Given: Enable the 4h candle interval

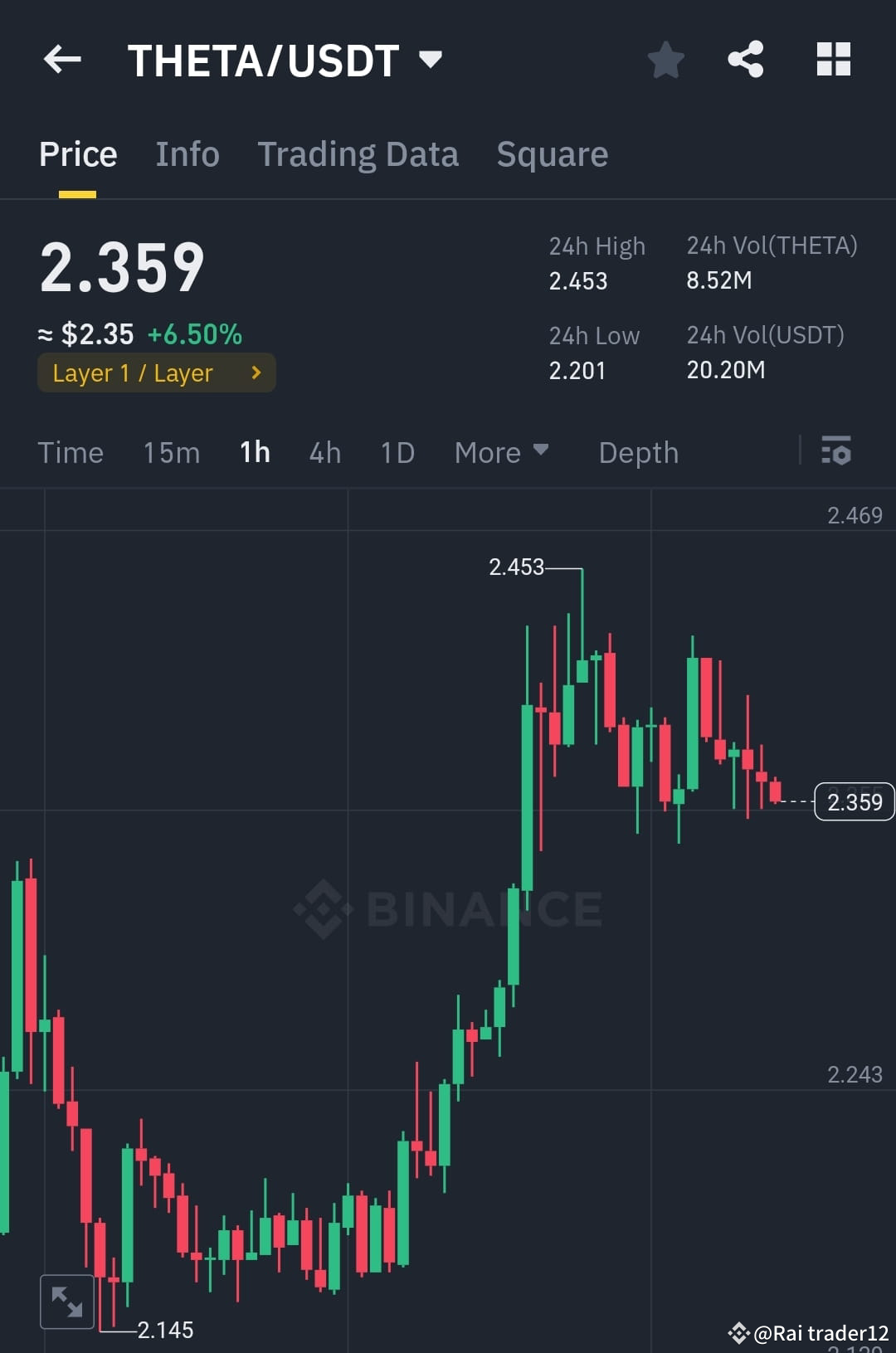Looking at the screenshot, I should tap(324, 452).
